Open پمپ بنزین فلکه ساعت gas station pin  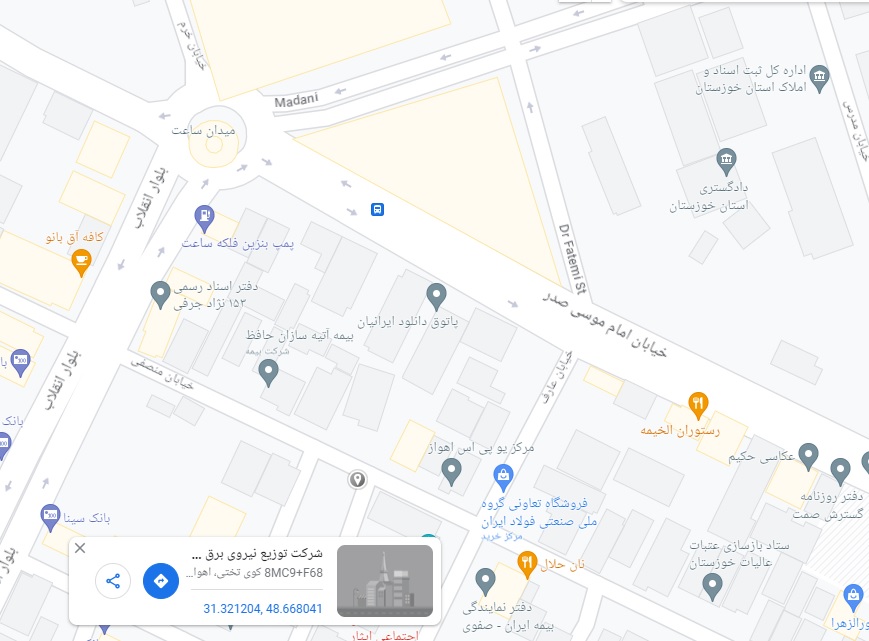204,215
